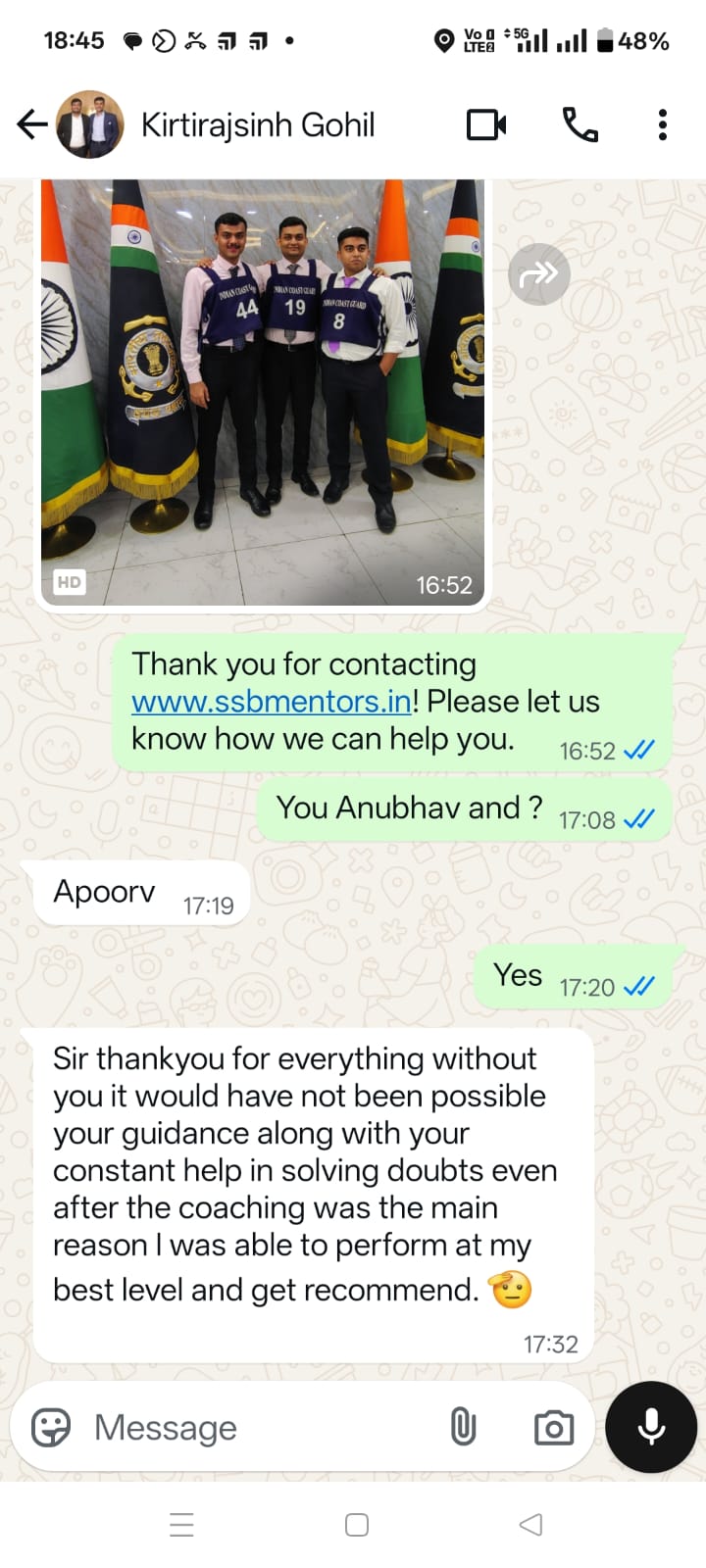
Task: Start a voice call
Action: (x=580, y=124)
